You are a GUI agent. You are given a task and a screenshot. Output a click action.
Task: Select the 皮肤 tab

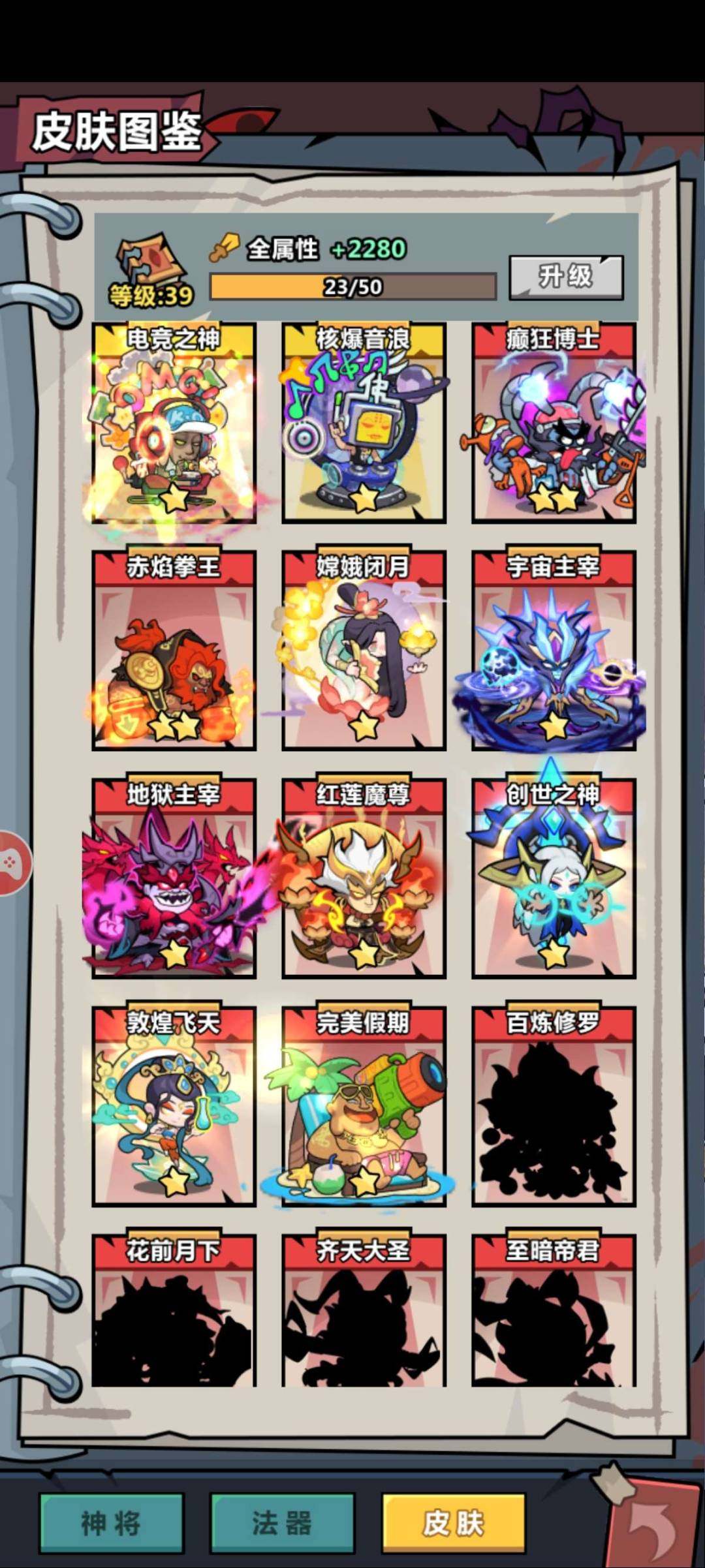tap(453, 1523)
